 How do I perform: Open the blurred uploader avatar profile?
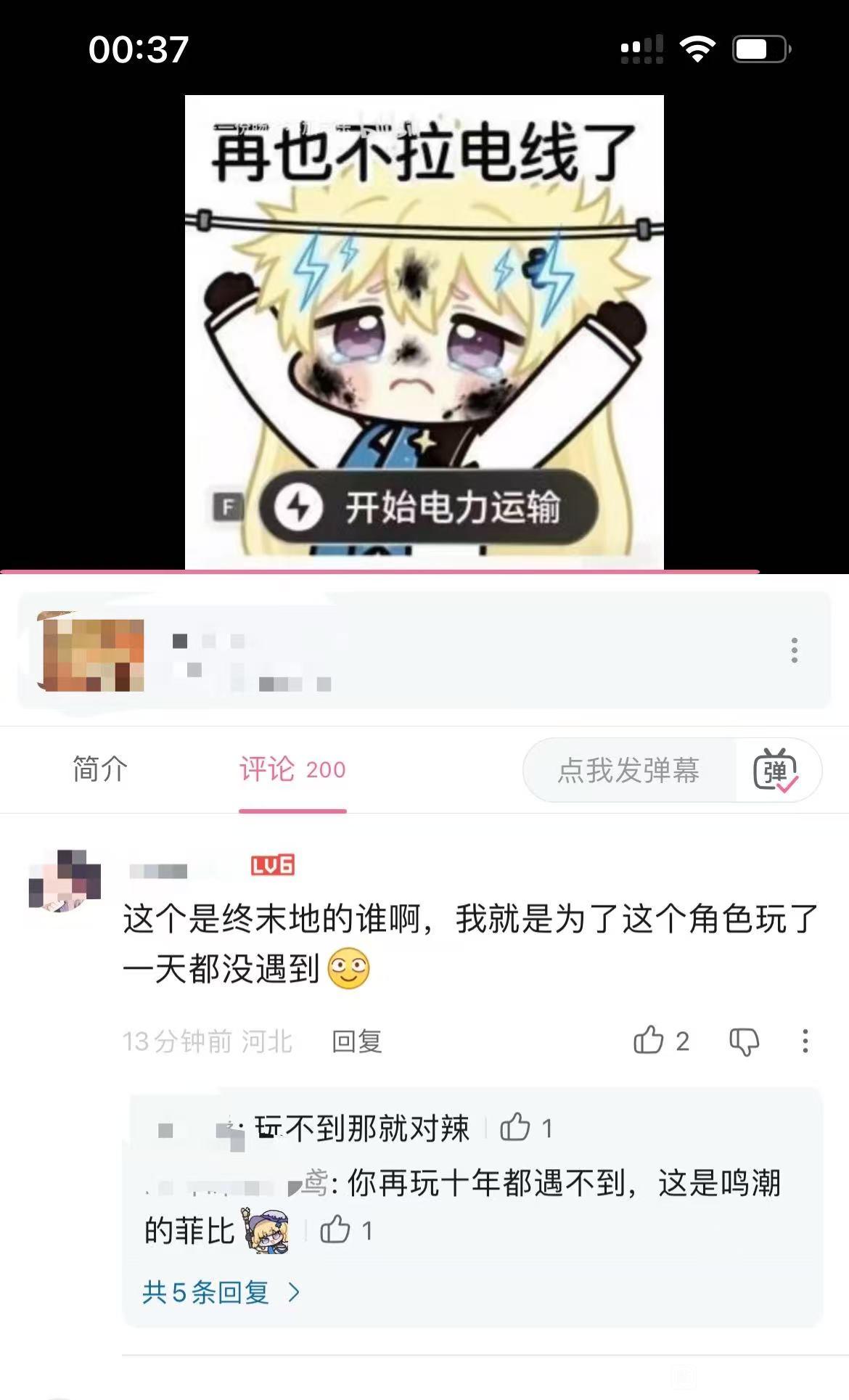click(x=91, y=651)
